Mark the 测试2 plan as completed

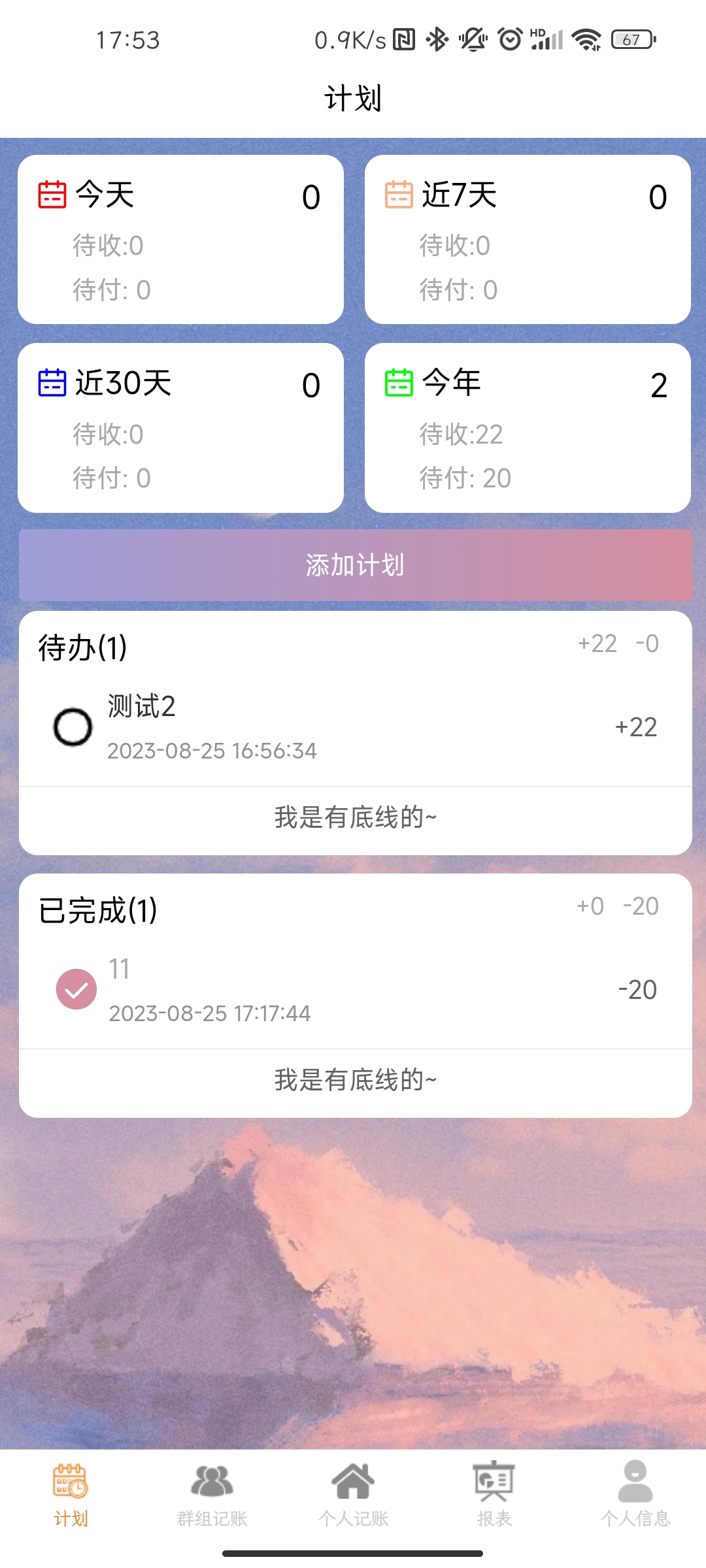[x=73, y=727]
